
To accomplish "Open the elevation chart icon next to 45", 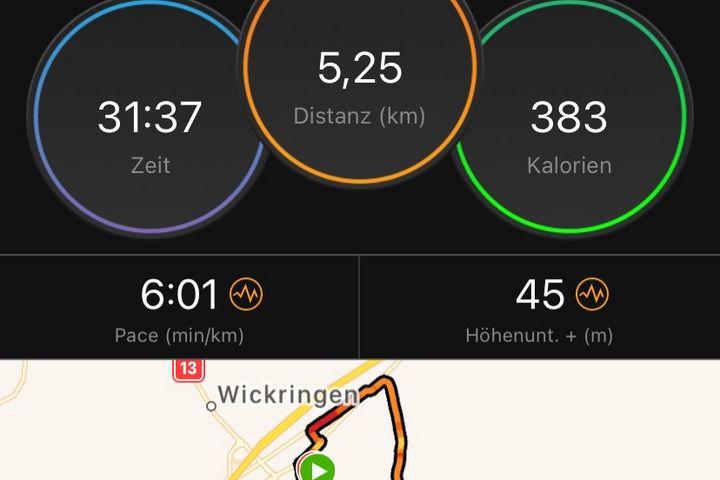I will tap(592, 295).
